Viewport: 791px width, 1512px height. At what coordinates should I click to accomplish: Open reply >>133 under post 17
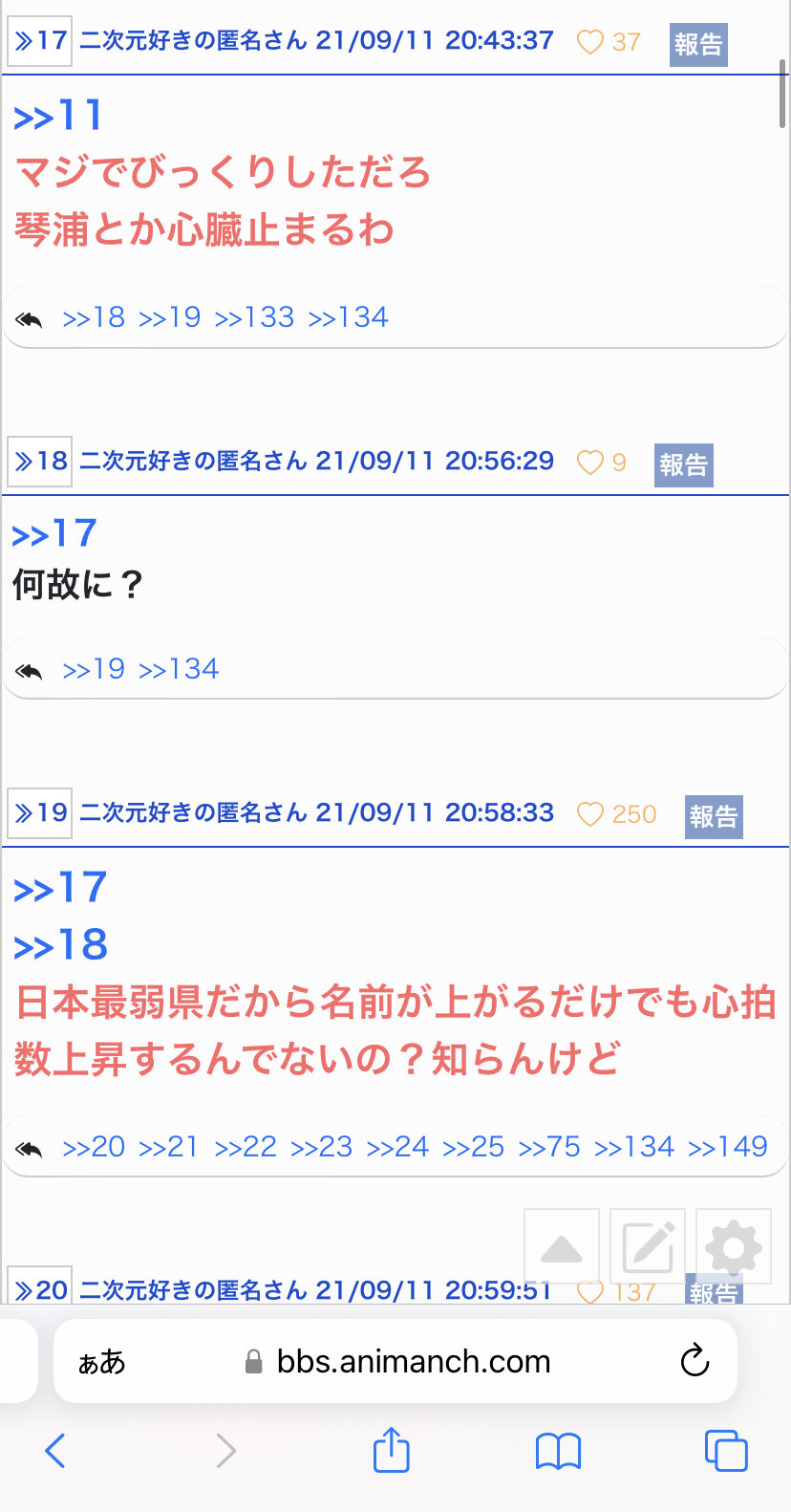(x=254, y=317)
